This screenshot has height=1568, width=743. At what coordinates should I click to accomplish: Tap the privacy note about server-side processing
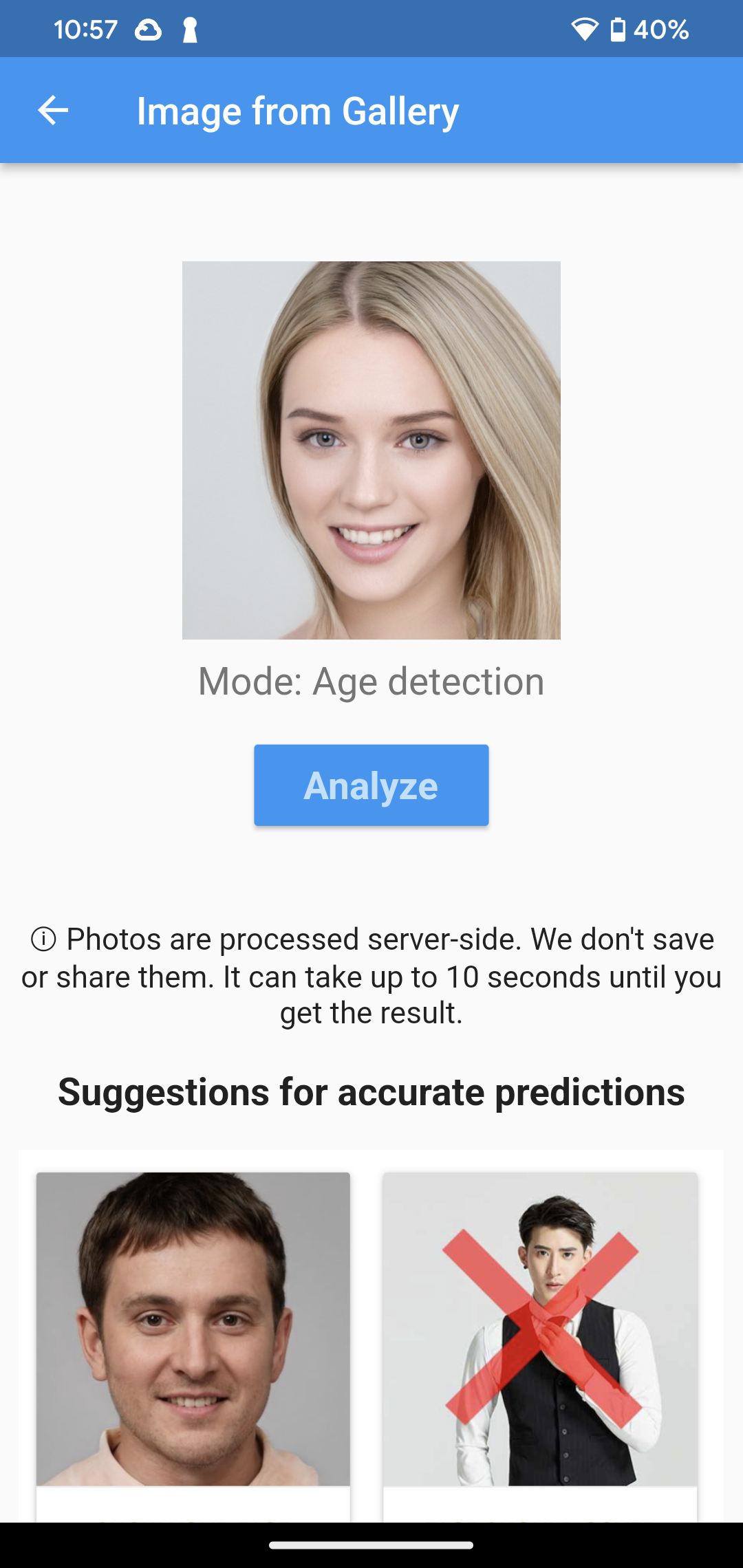pos(371,975)
